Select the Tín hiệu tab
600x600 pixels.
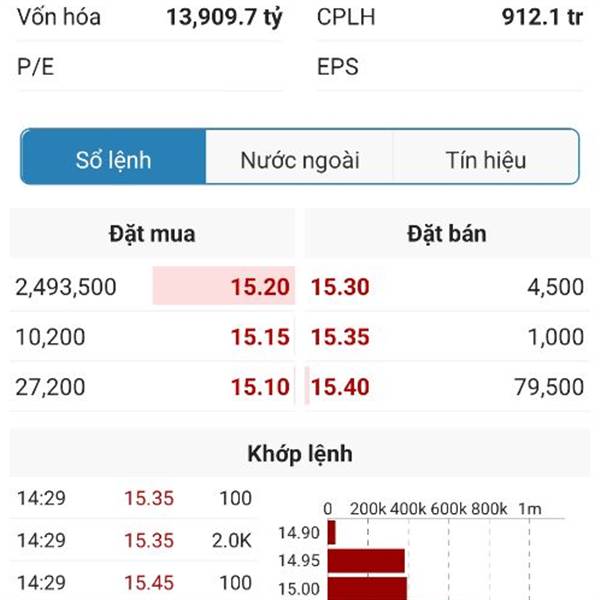coord(485,158)
